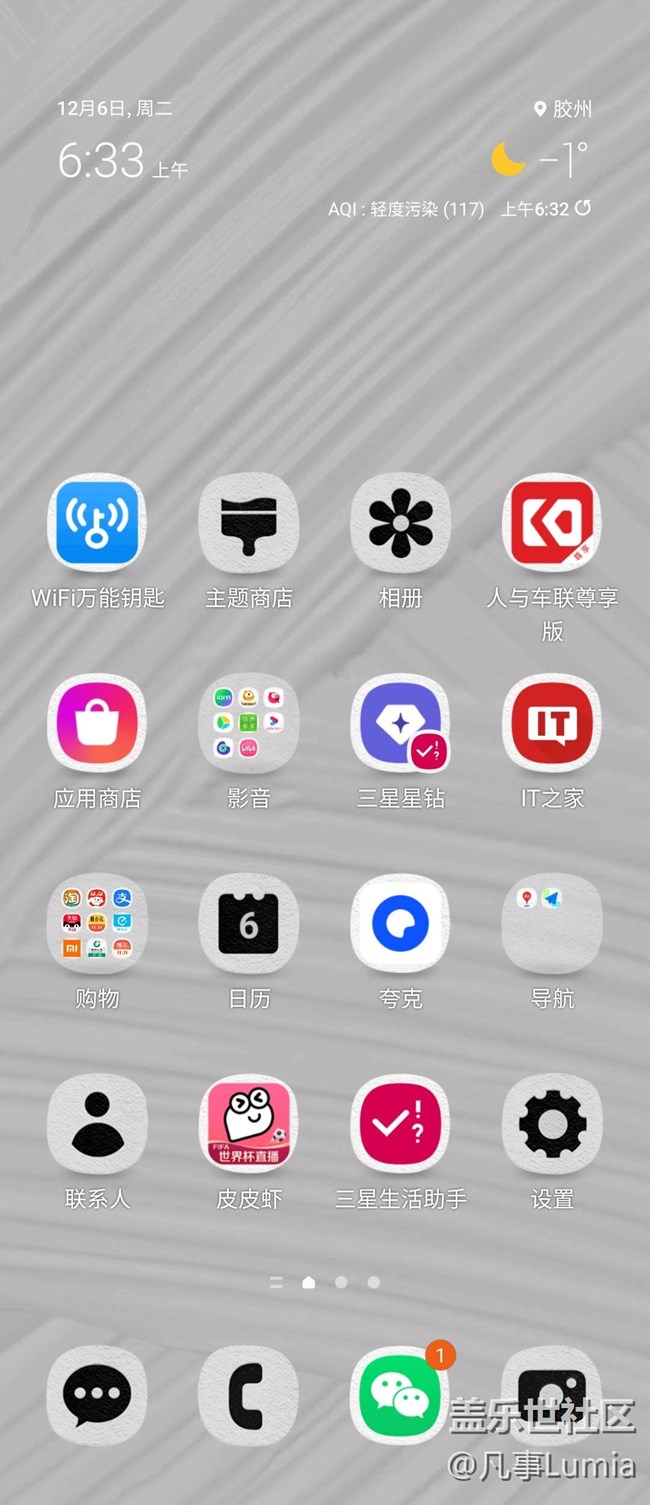Open 人与车联尊享版 app
650x1505 pixels.
[x=552, y=523]
